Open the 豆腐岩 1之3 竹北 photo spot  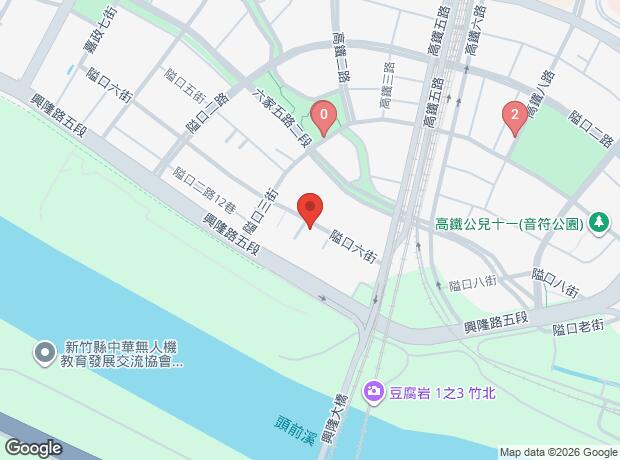pyautogui.click(x=373, y=390)
